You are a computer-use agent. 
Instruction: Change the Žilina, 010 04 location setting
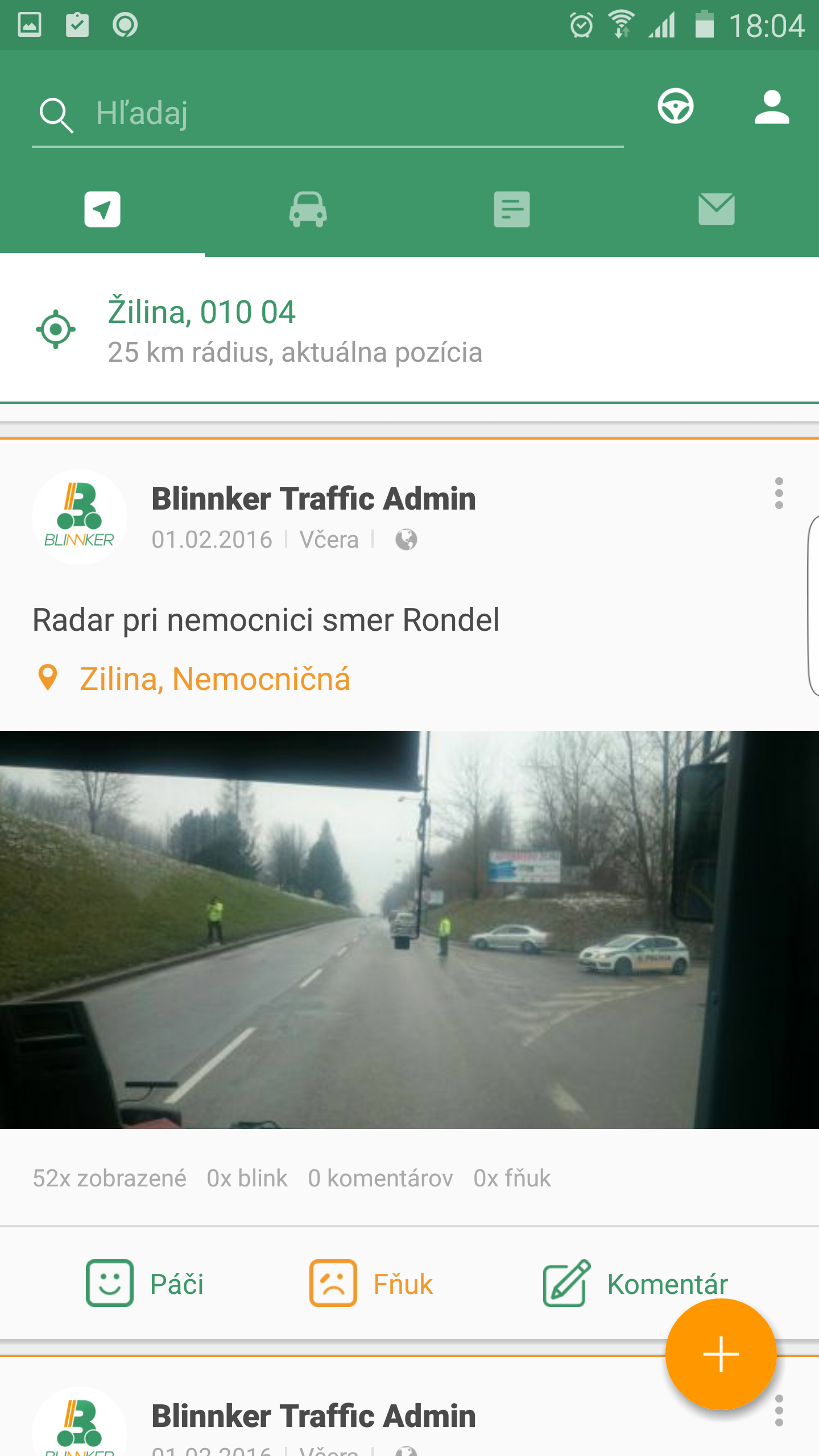[296, 331]
